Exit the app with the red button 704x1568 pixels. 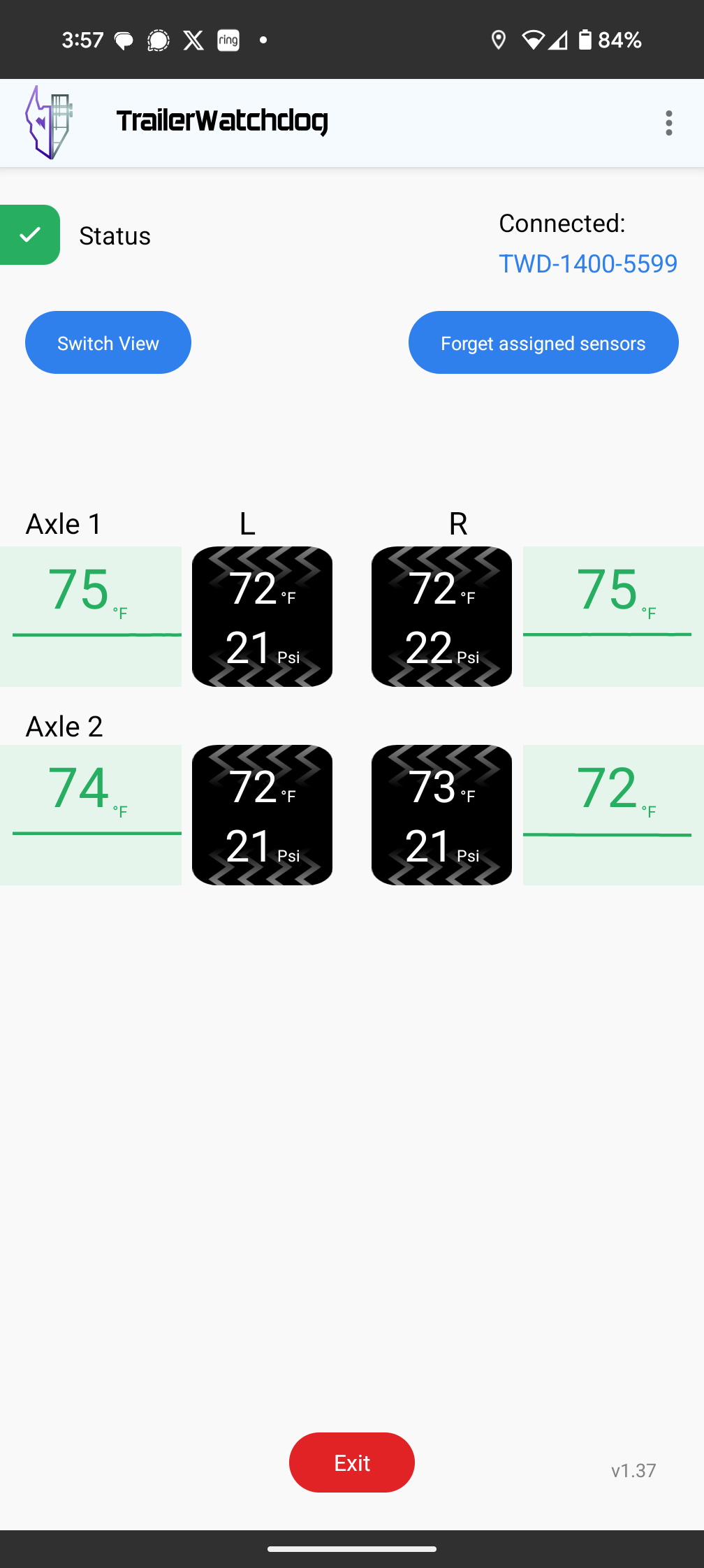pos(352,1462)
